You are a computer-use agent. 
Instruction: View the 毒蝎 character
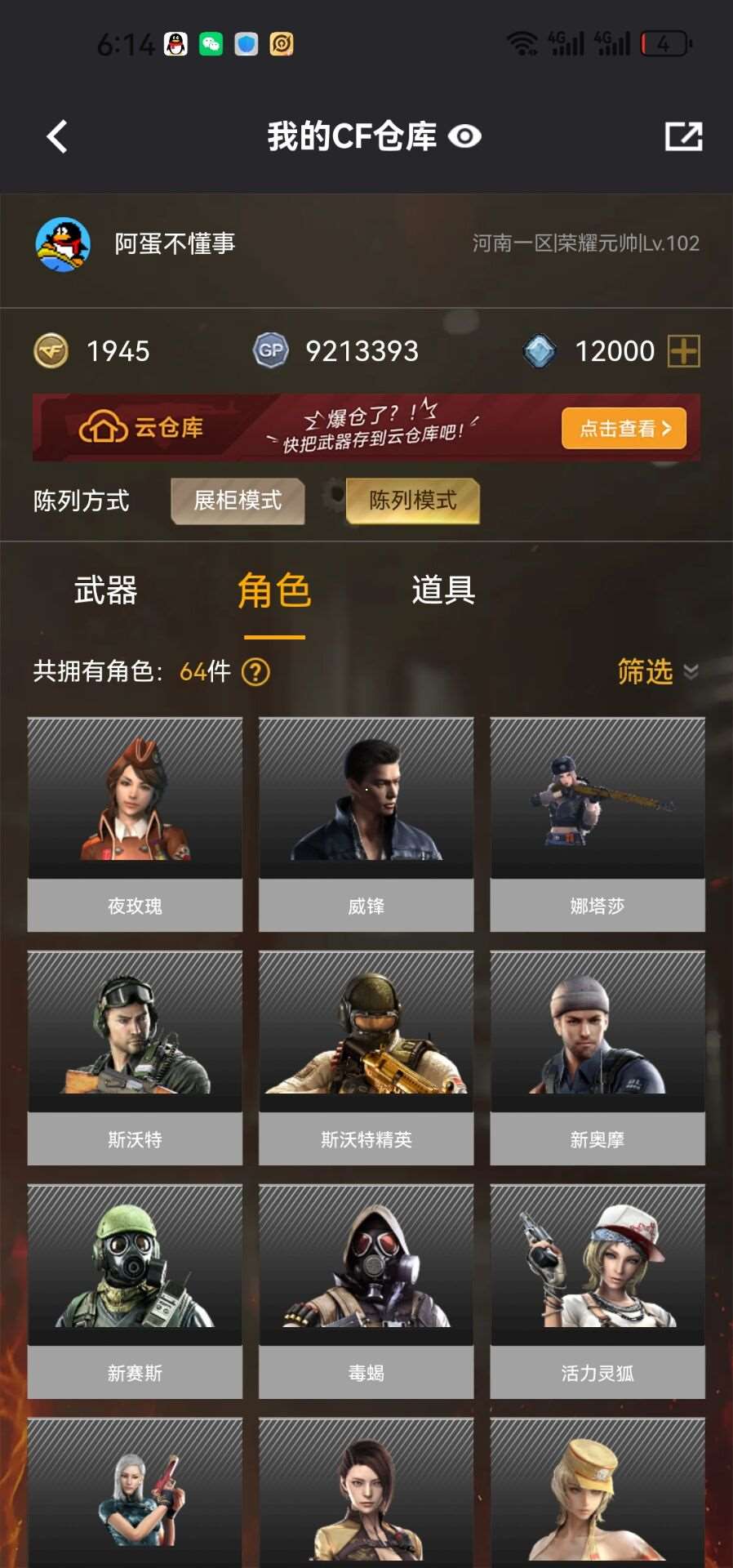[366, 1290]
